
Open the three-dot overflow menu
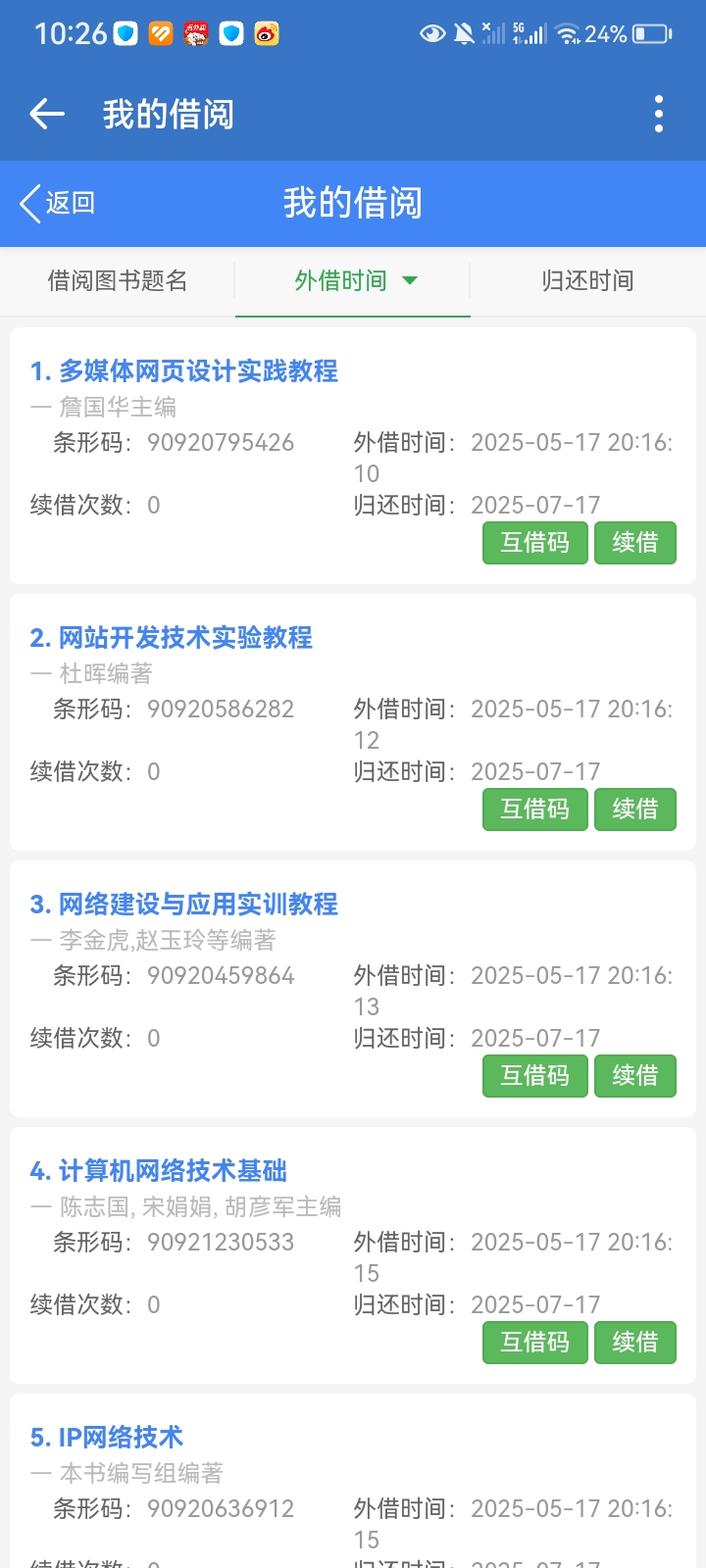click(658, 115)
